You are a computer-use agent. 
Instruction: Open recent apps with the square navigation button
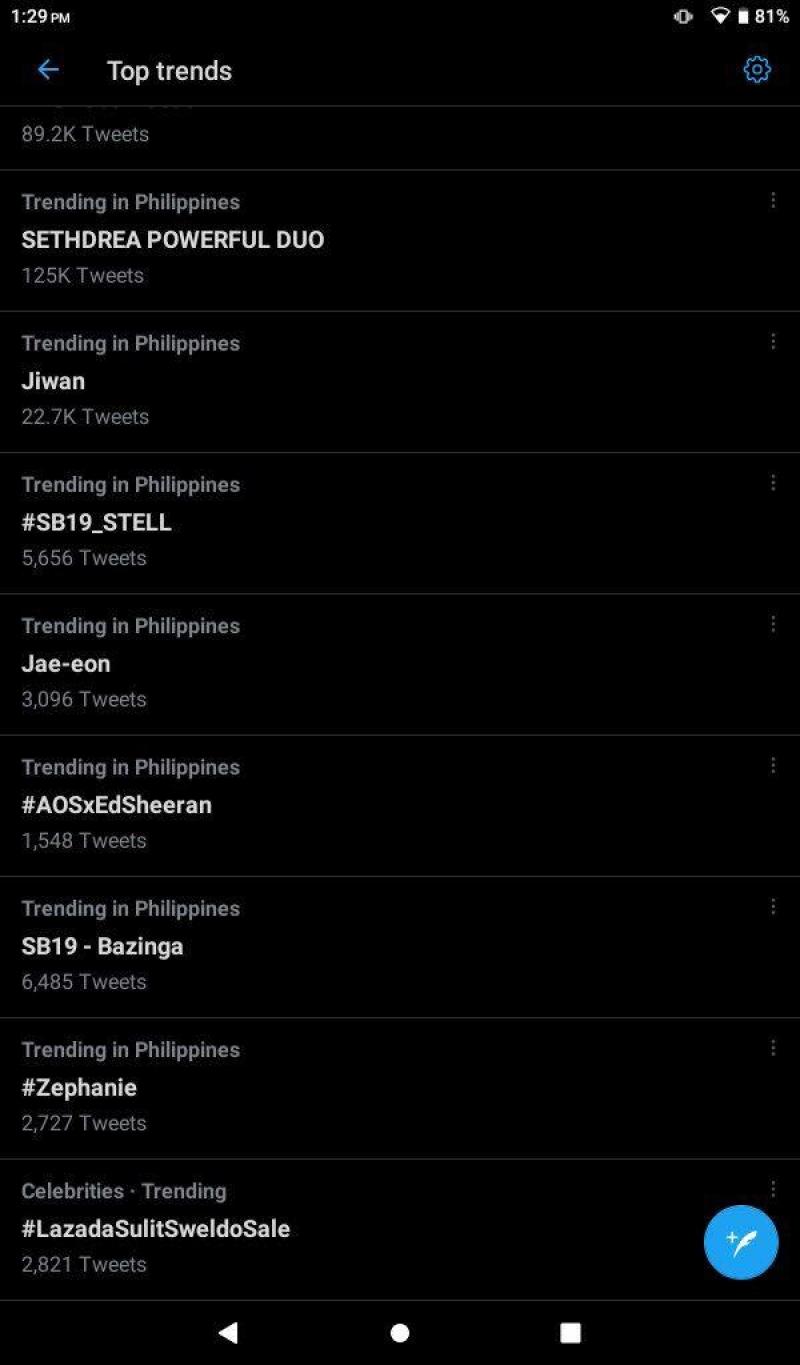570,1332
